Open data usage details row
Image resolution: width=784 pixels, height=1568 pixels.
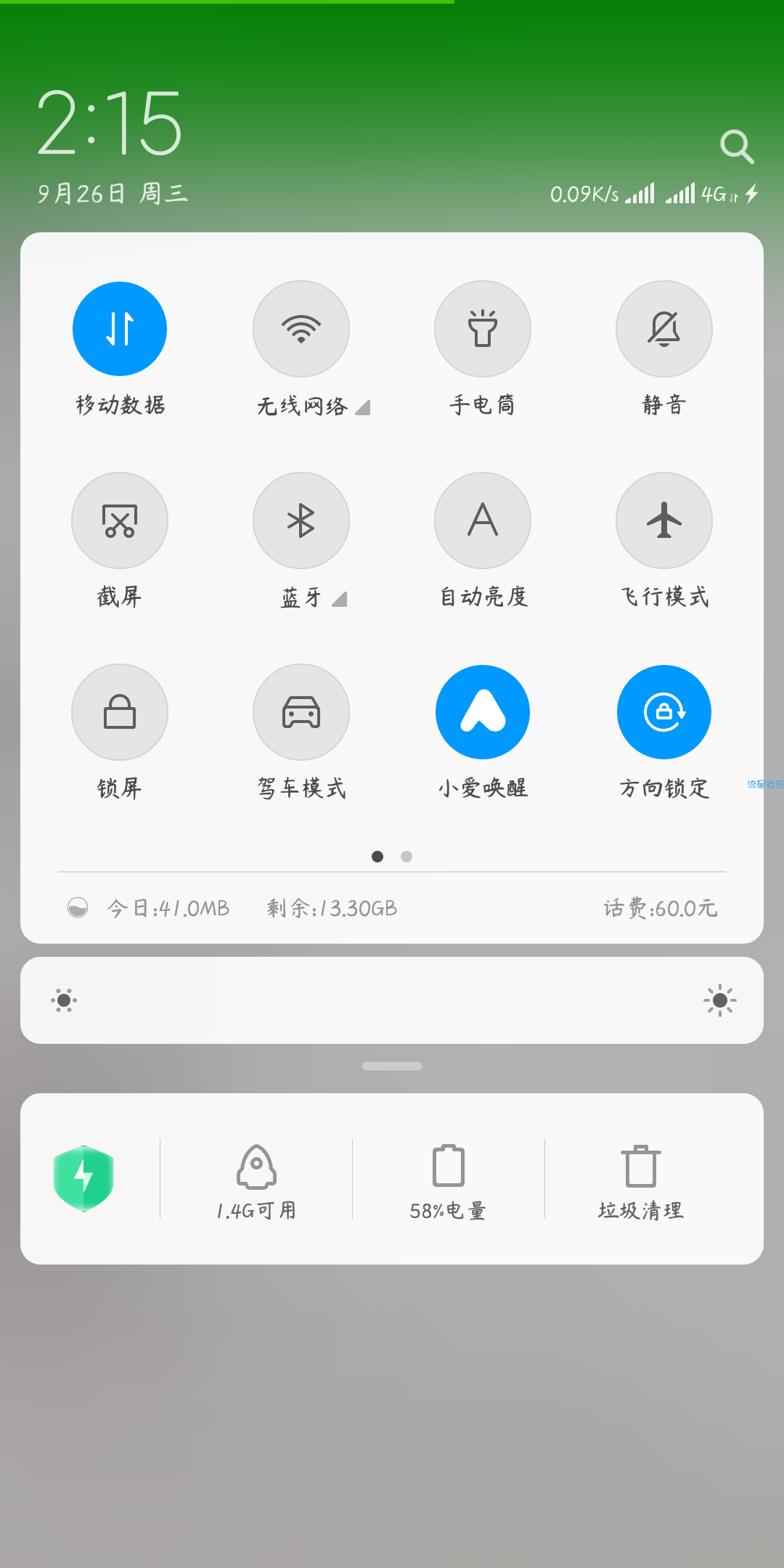coord(392,908)
